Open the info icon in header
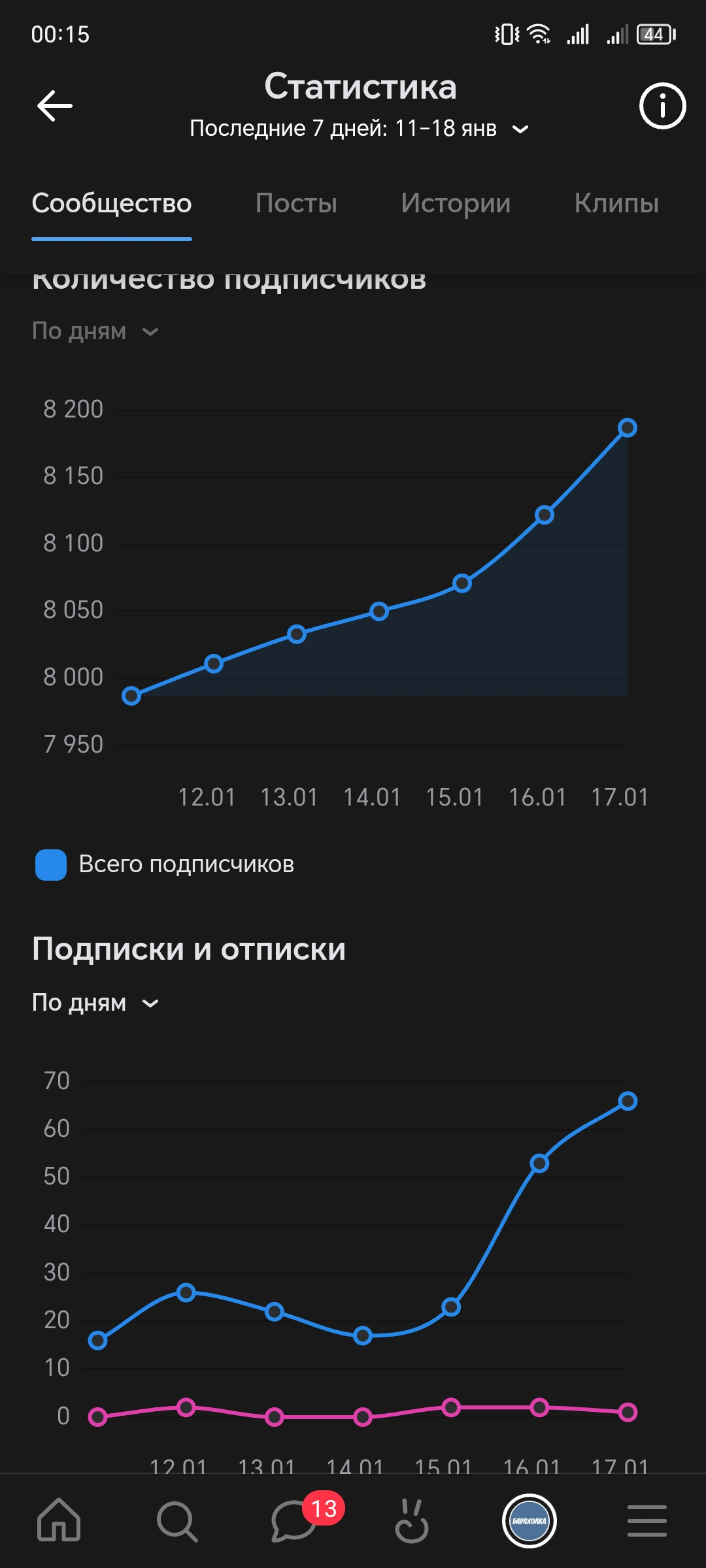Image resolution: width=706 pixels, height=1568 pixels. point(662,106)
